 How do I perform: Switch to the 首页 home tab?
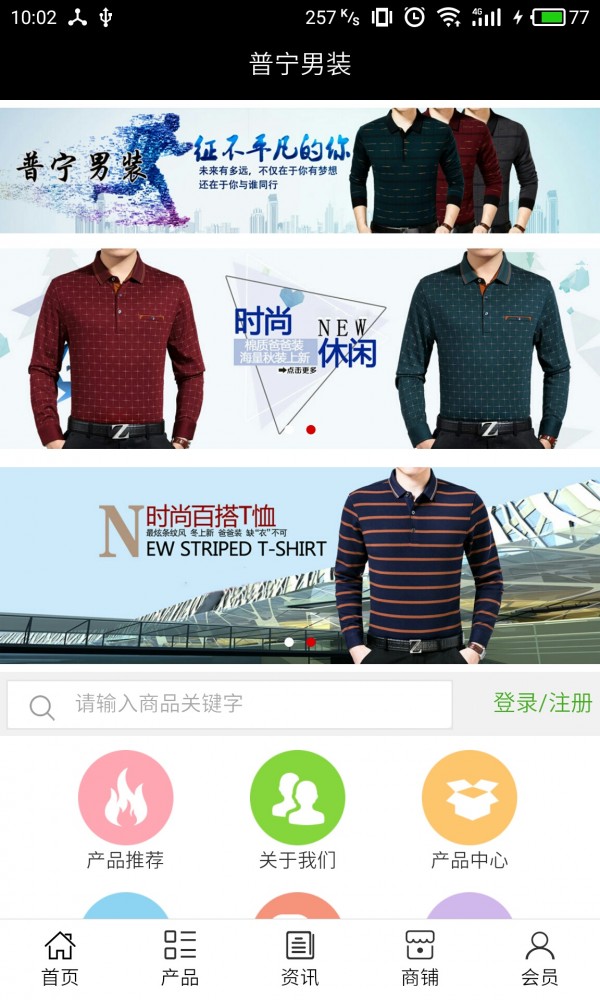[x=60, y=958]
